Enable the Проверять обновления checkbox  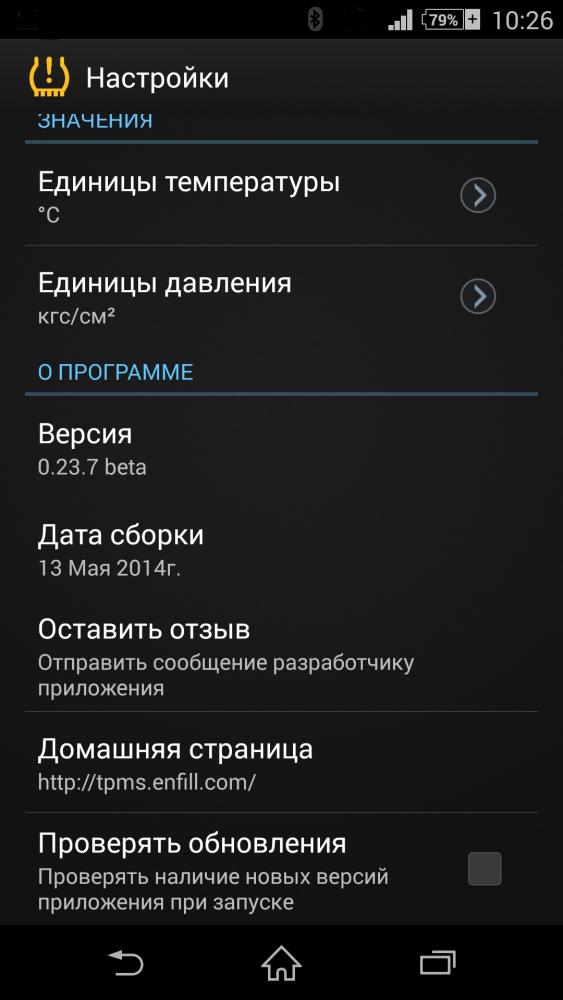point(485,869)
